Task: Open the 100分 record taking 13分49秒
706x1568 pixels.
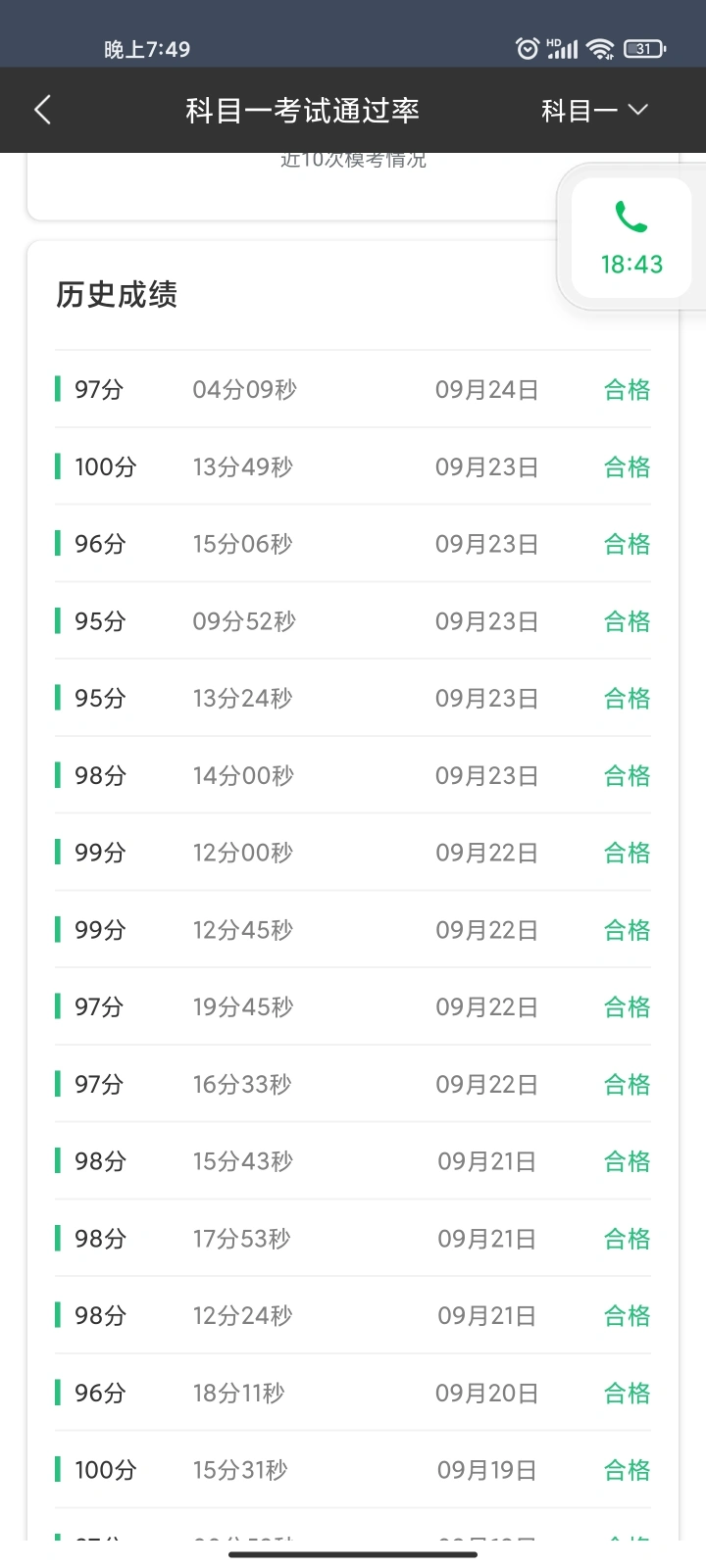Action: click(x=353, y=466)
